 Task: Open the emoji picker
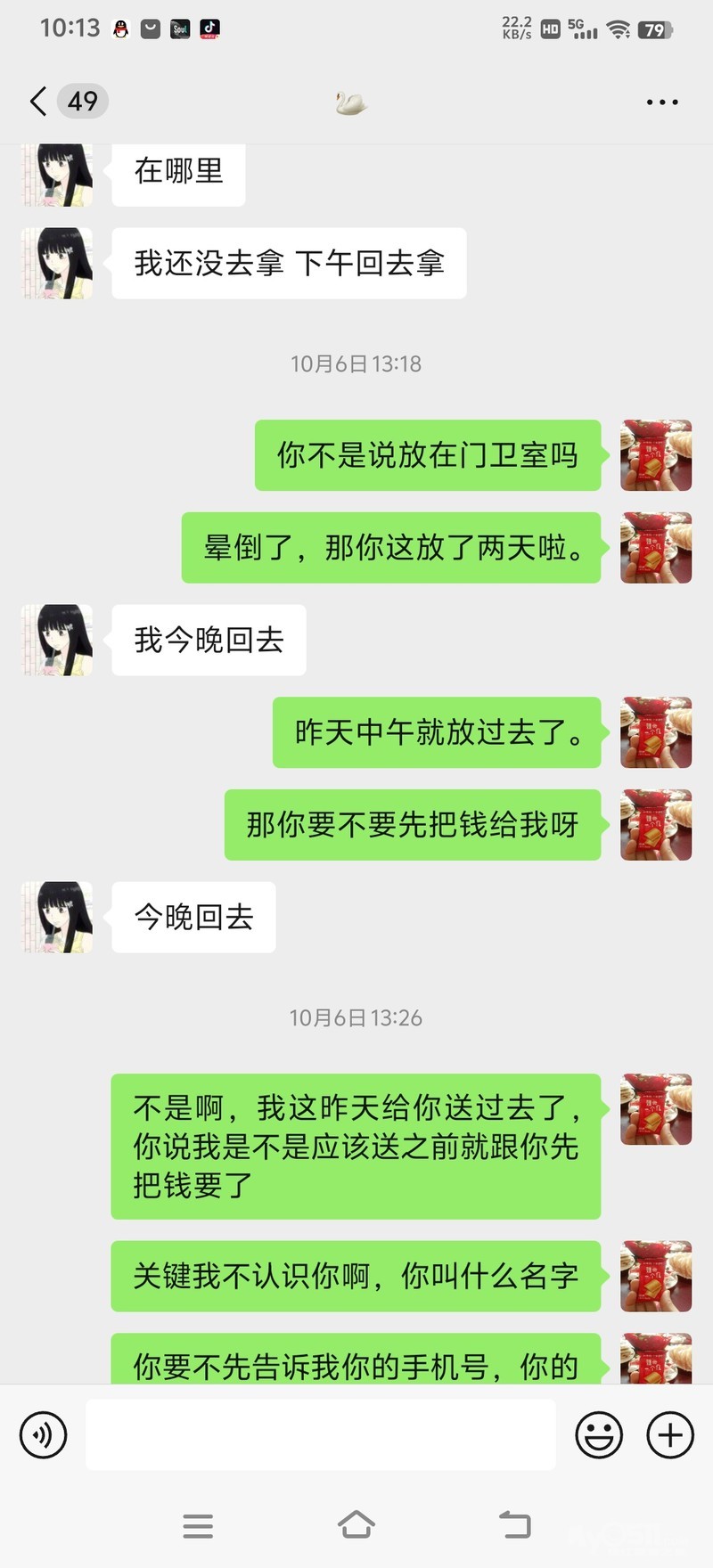(599, 1434)
